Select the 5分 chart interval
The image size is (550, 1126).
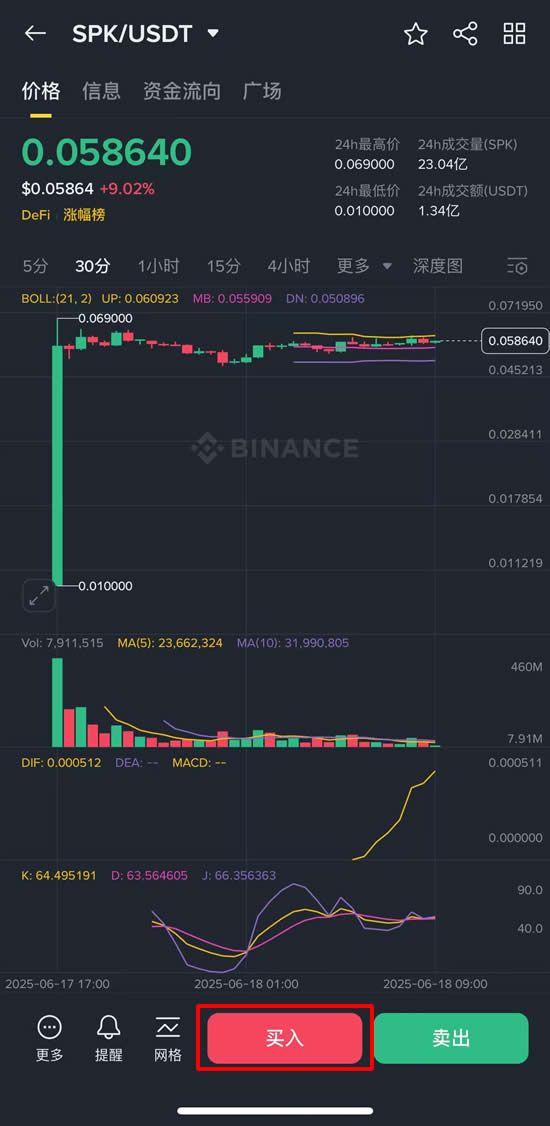(35, 266)
